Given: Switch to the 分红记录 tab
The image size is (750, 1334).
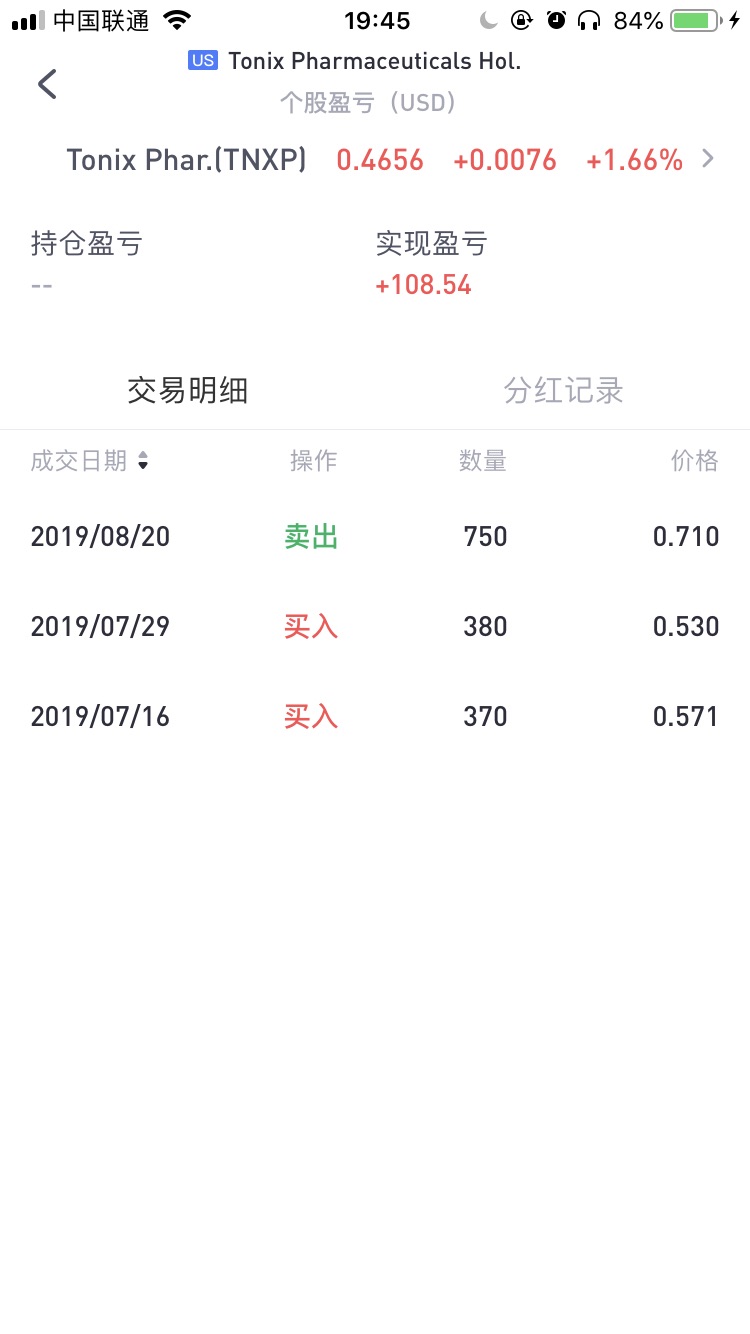Looking at the screenshot, I should (563, 390).
